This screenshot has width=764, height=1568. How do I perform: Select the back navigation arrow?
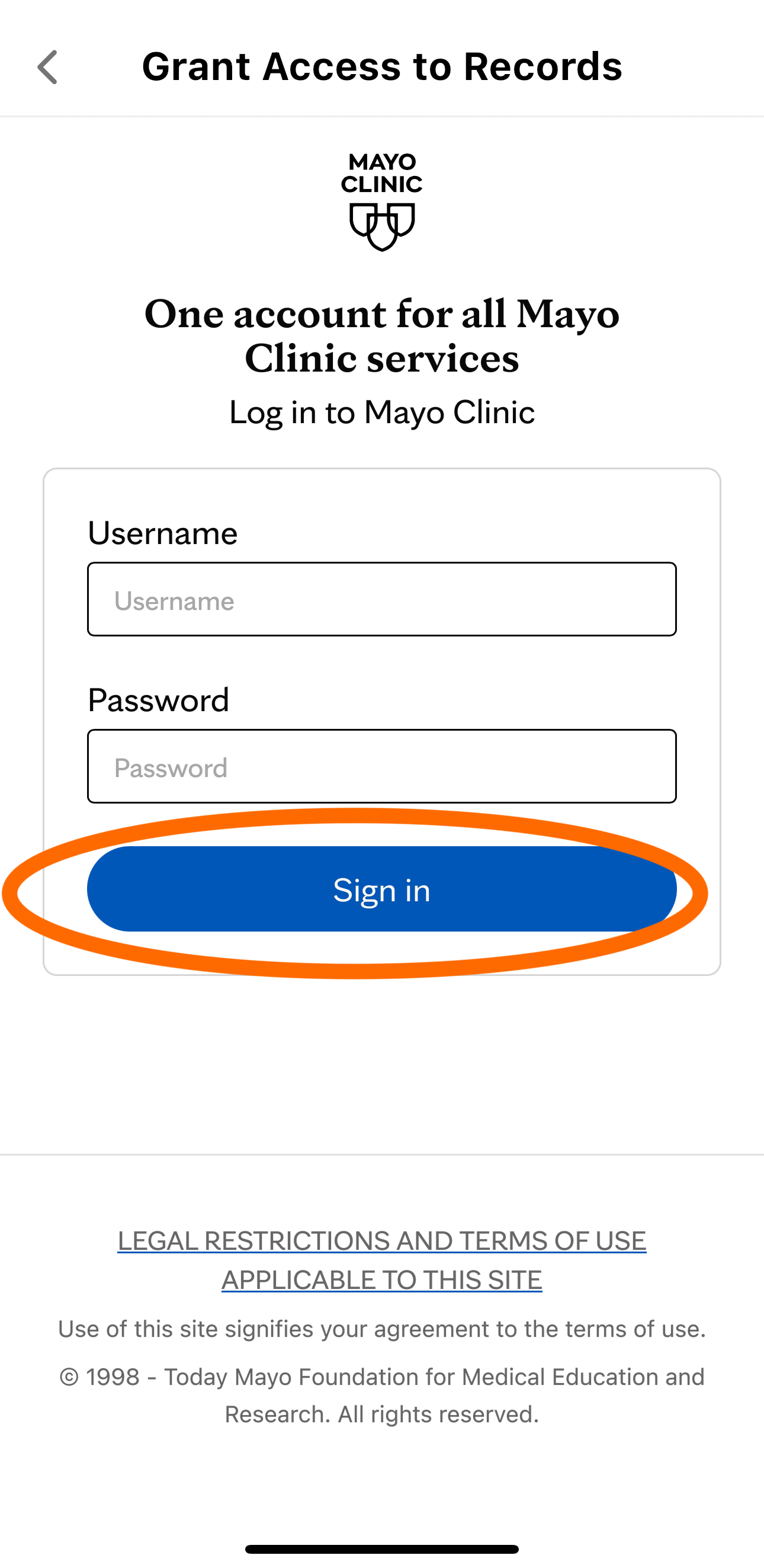pos(48,68)
